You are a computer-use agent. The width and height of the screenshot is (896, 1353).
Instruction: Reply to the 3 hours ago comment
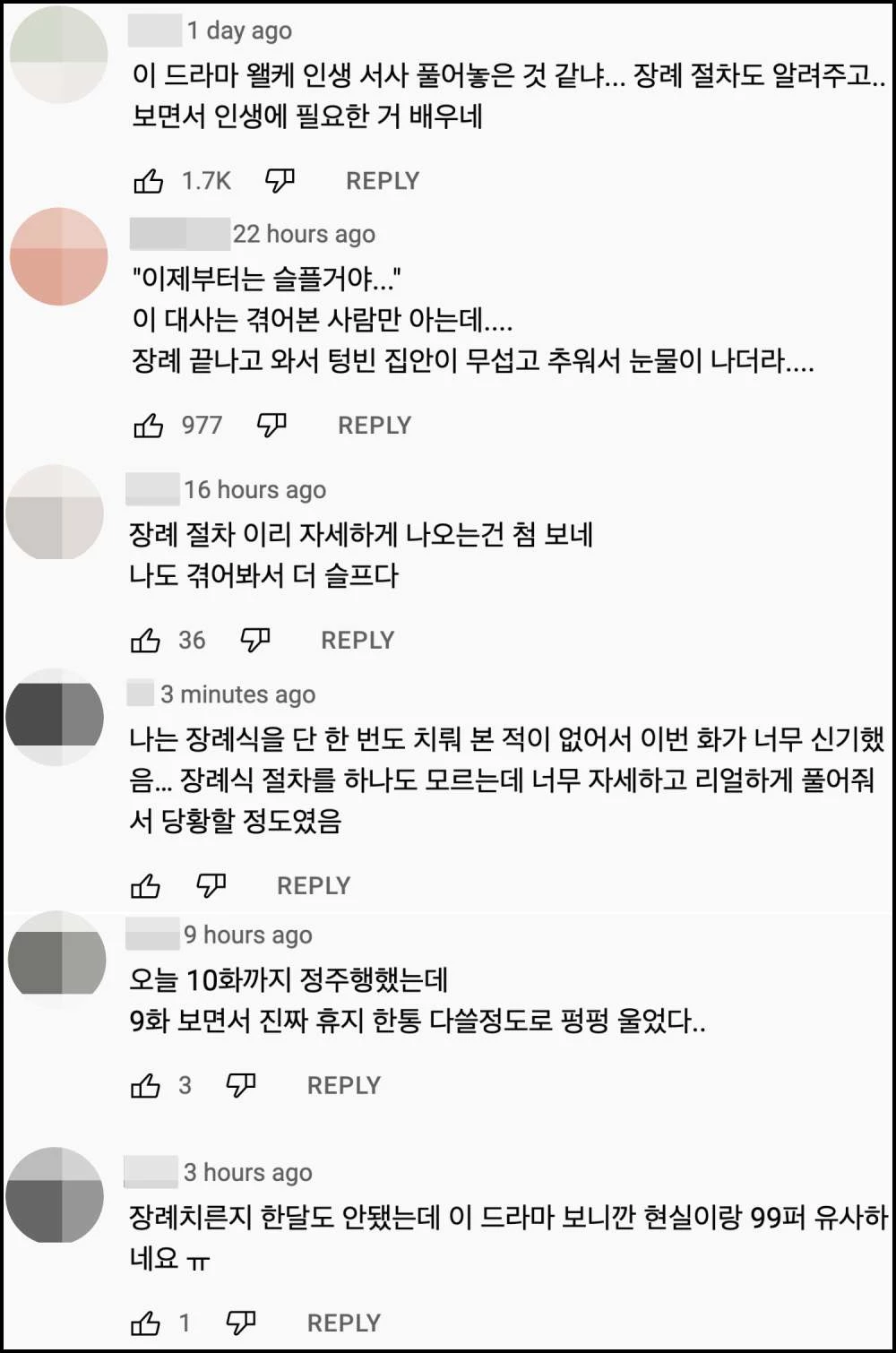344,1323
